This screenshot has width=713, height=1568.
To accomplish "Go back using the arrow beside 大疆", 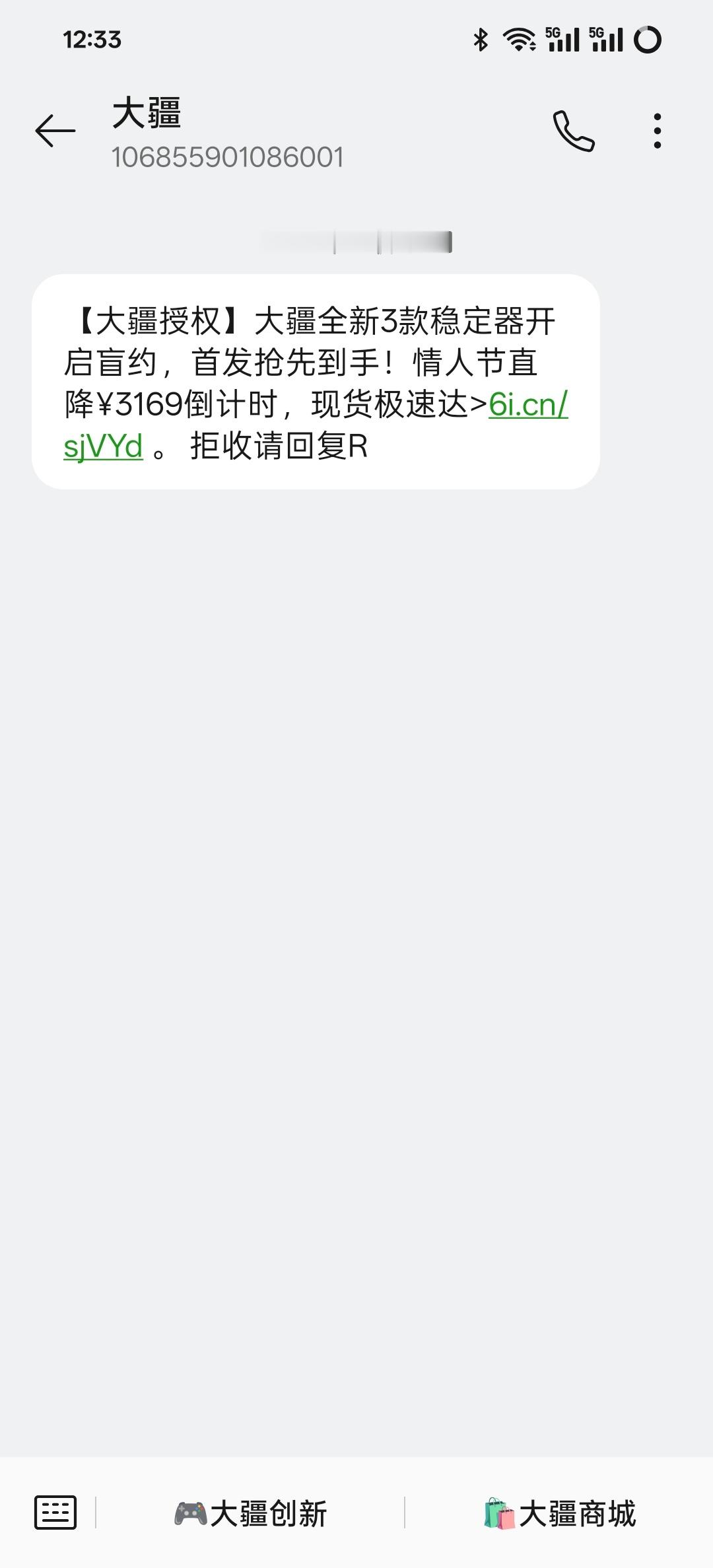I will (55, 130).
